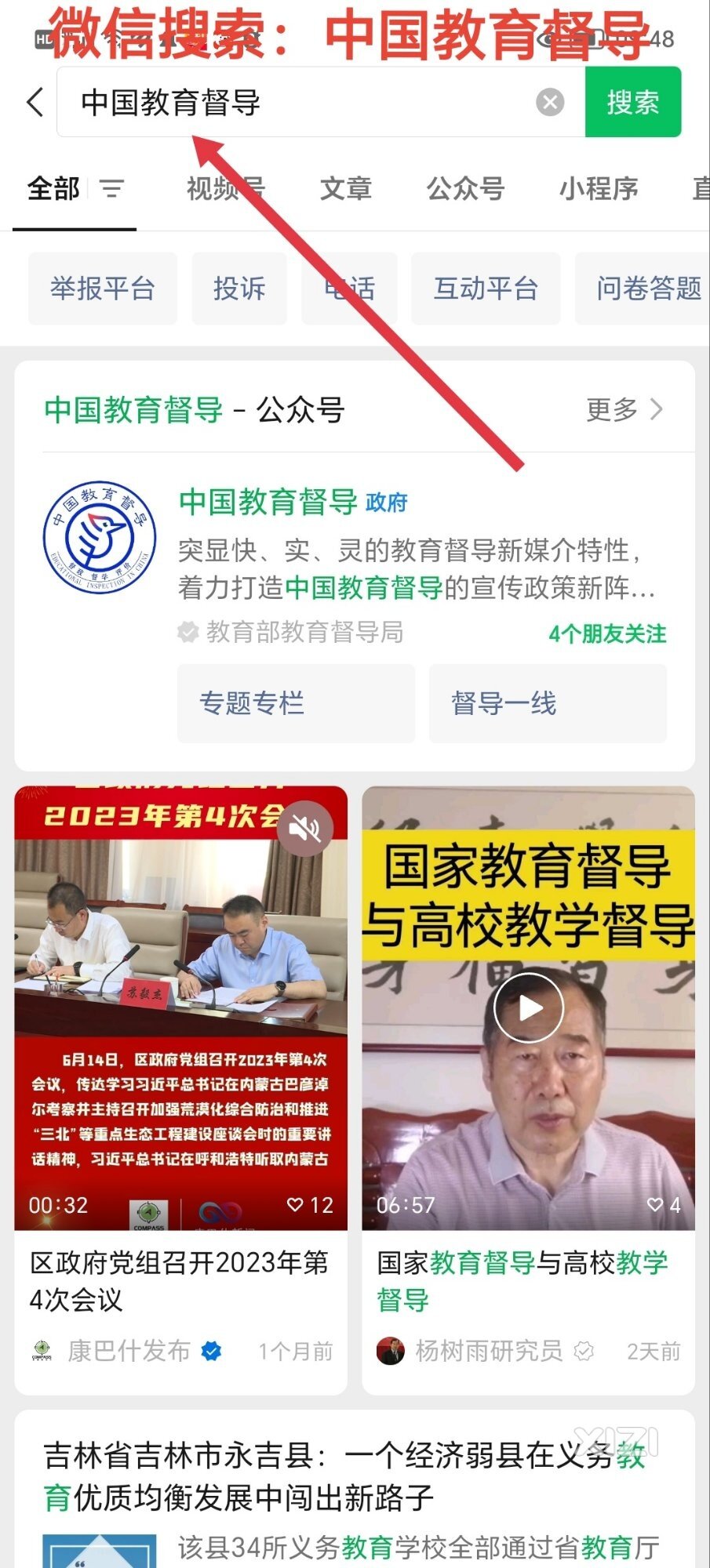
Task: Play the 国家教育督导与高校教学督导 video
Action: (528, 1007)
